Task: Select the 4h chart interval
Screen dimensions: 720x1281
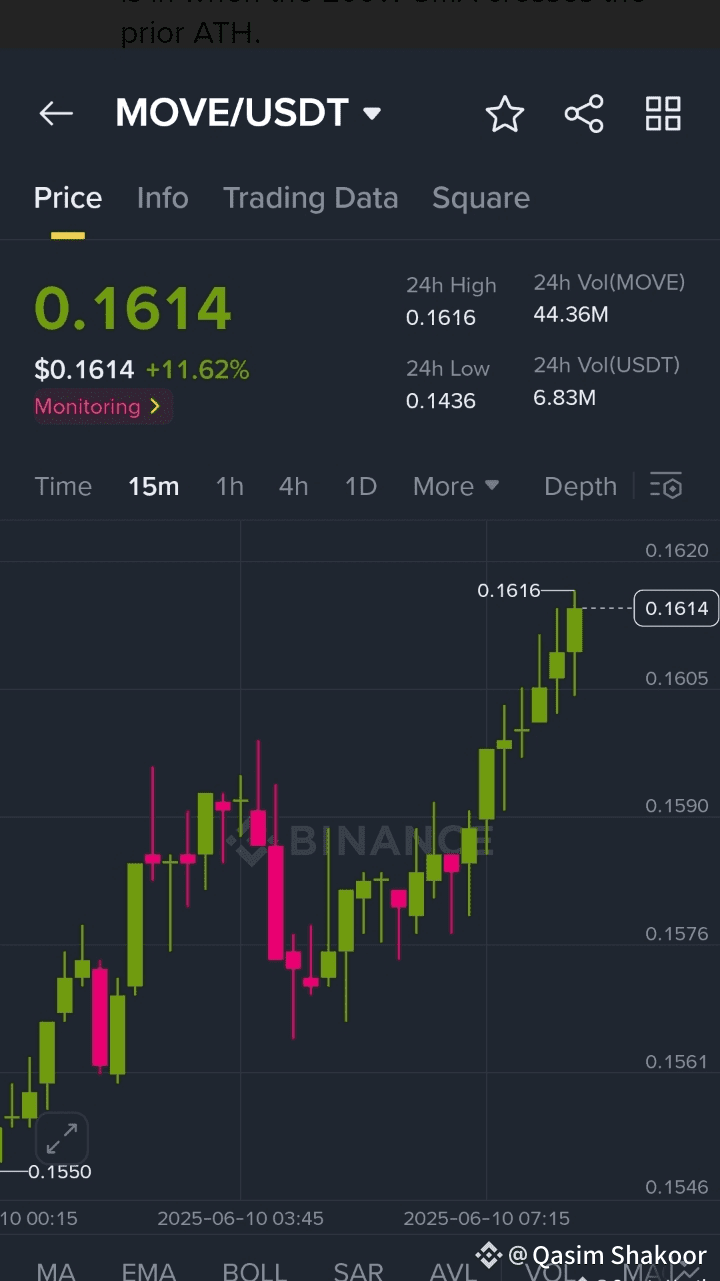Action: click(293, 487)
